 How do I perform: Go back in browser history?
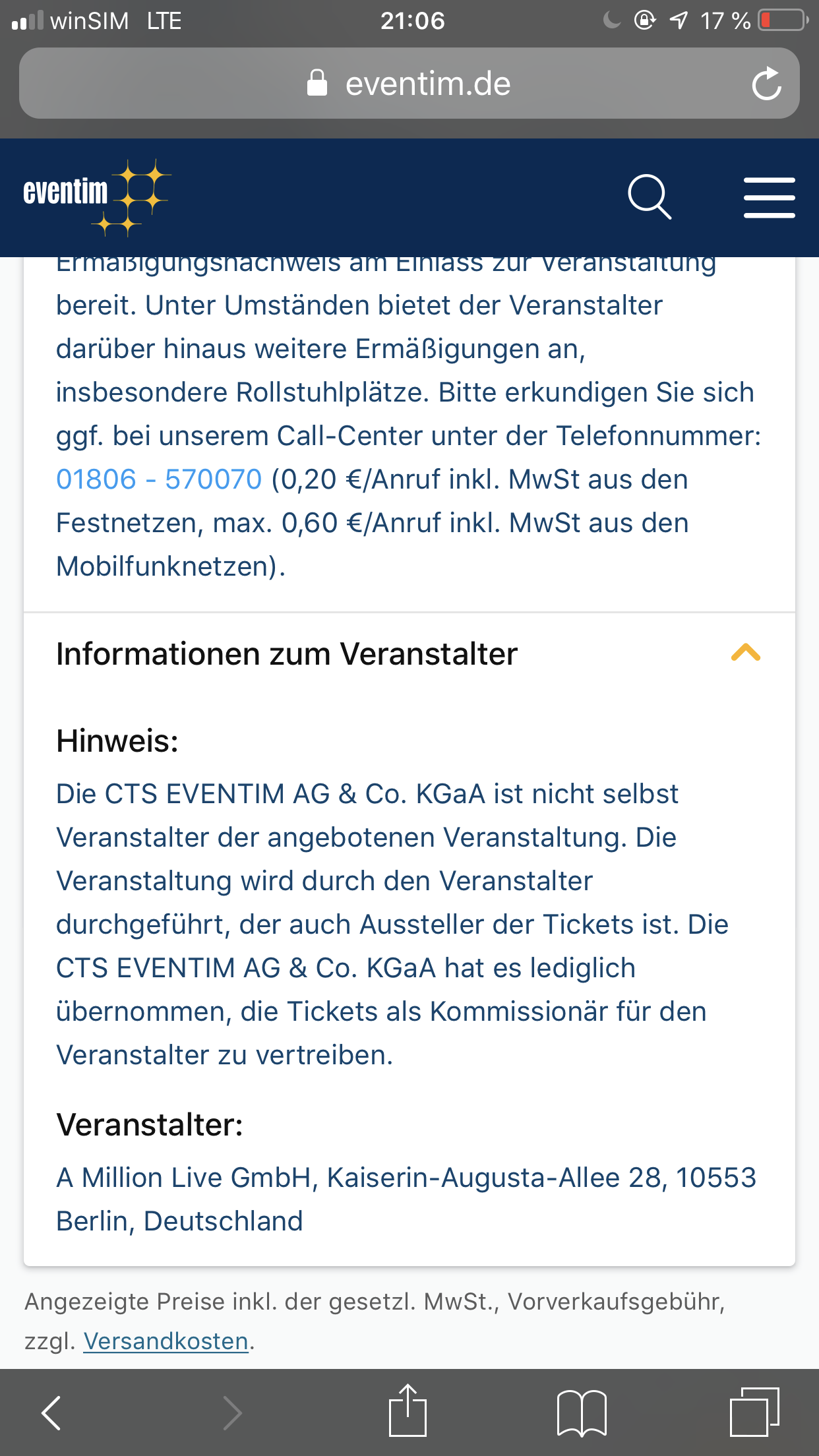pos(51,1412)
